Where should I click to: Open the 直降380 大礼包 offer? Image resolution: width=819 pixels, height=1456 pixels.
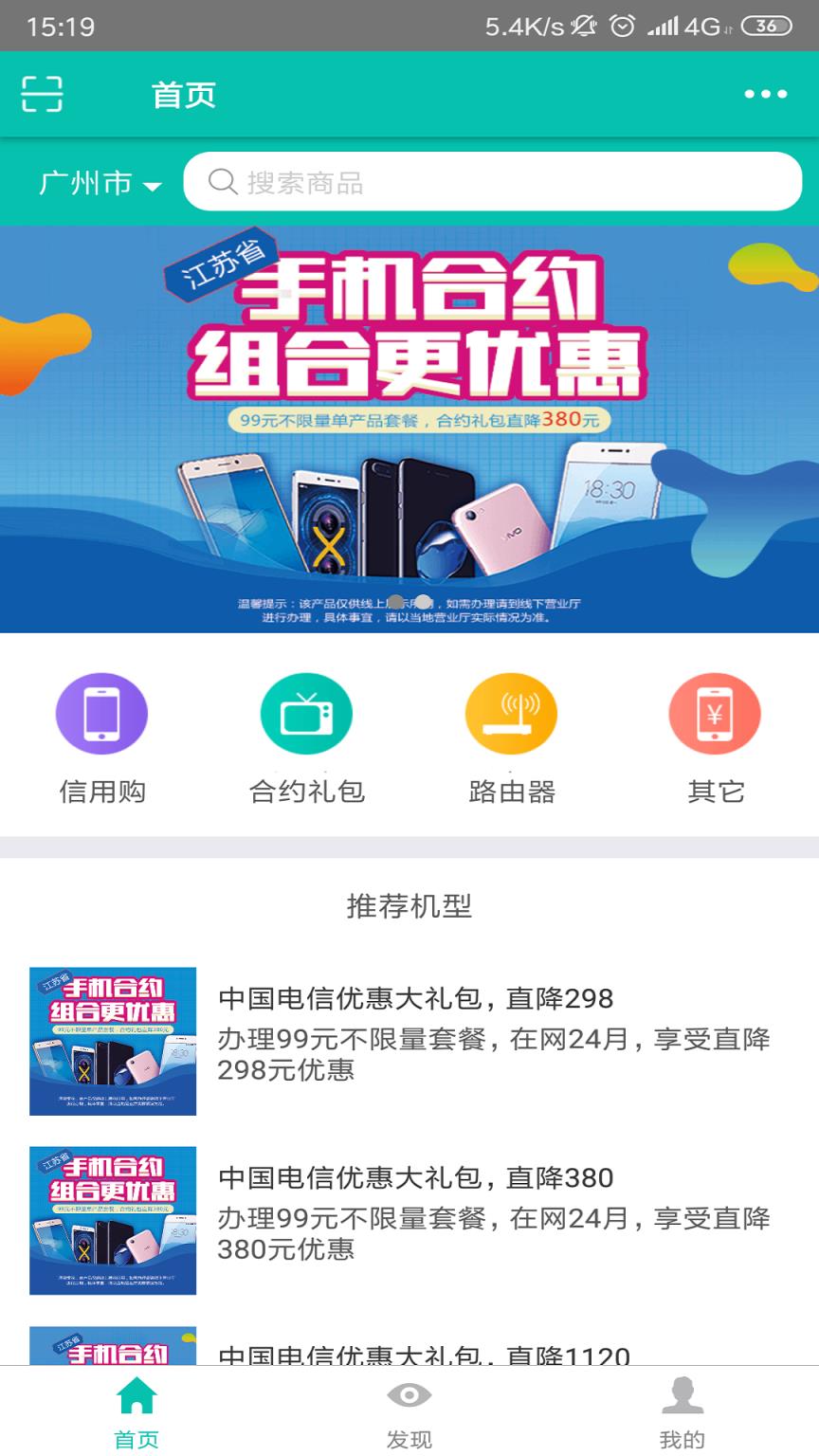pos(409,1220)
